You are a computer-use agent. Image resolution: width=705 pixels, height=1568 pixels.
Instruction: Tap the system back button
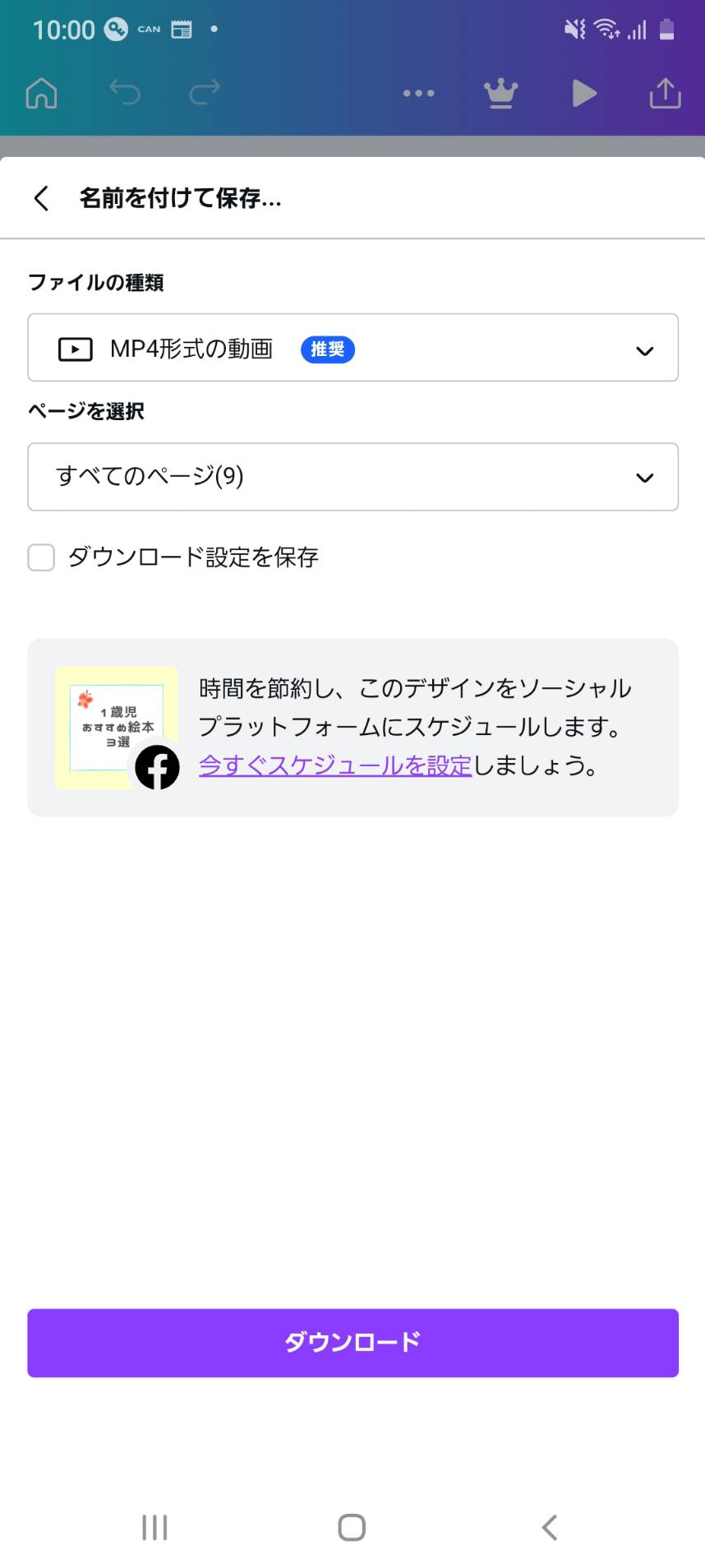[550, 1527]
